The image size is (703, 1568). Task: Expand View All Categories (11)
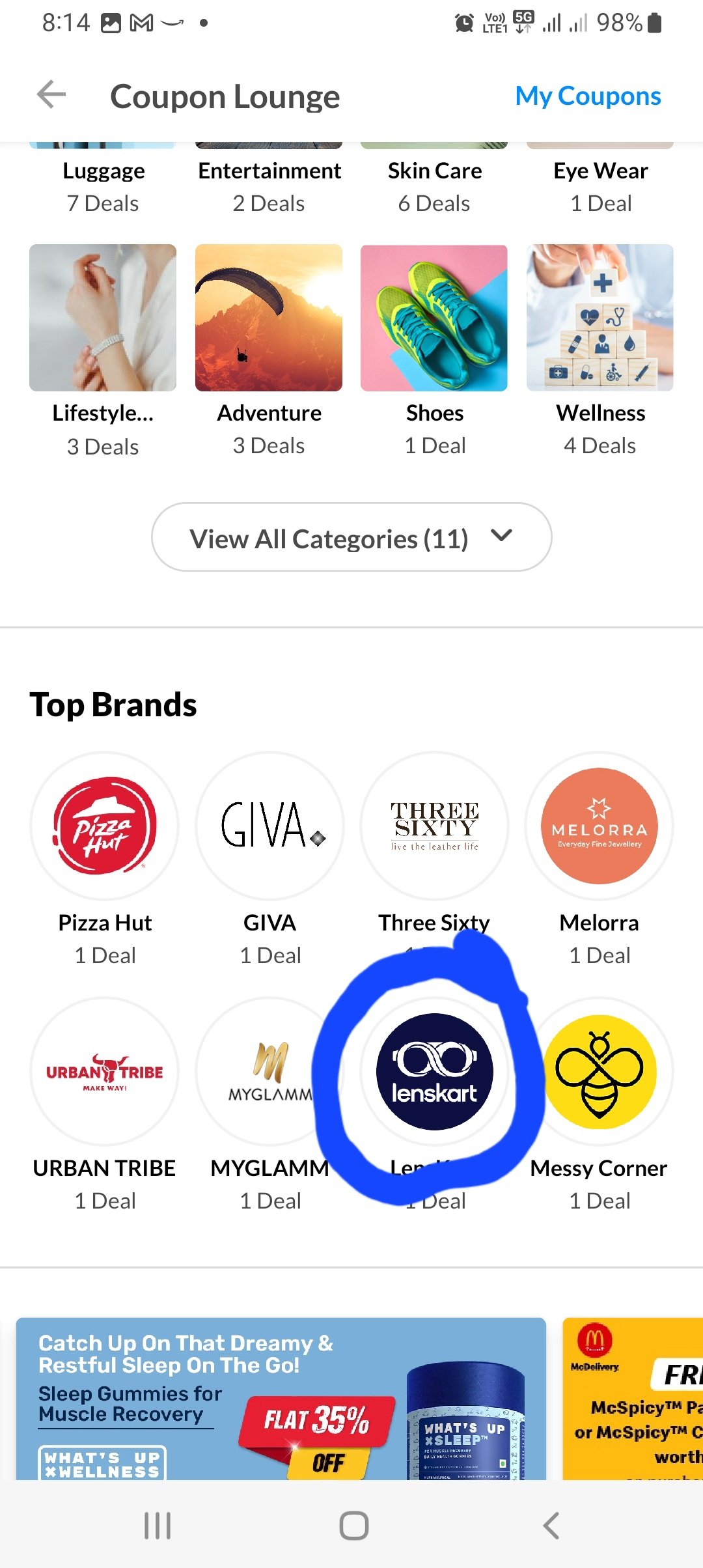tap(351, 537)
